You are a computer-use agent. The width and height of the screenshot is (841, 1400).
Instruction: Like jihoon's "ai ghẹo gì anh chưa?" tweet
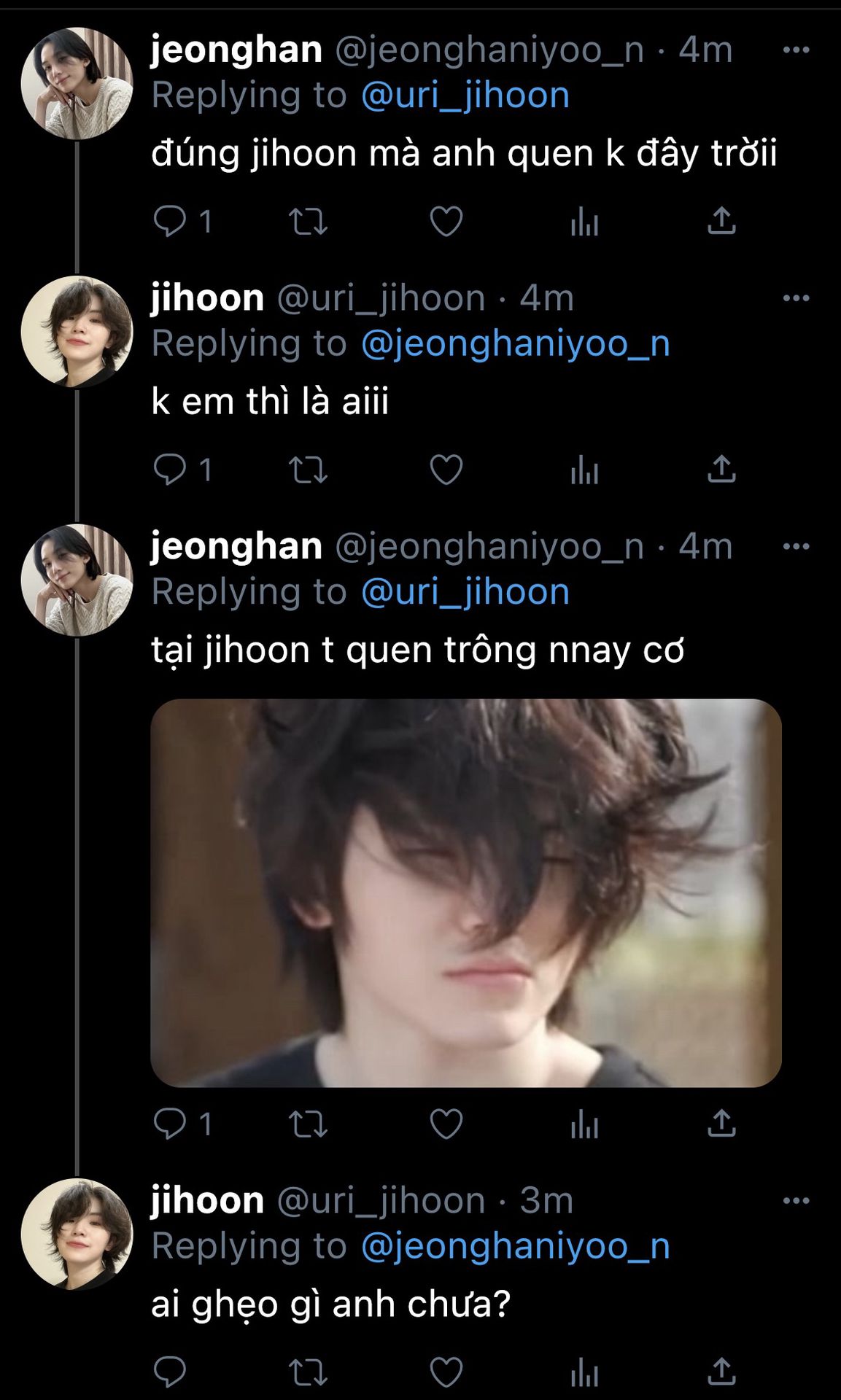click(446, 1372)
